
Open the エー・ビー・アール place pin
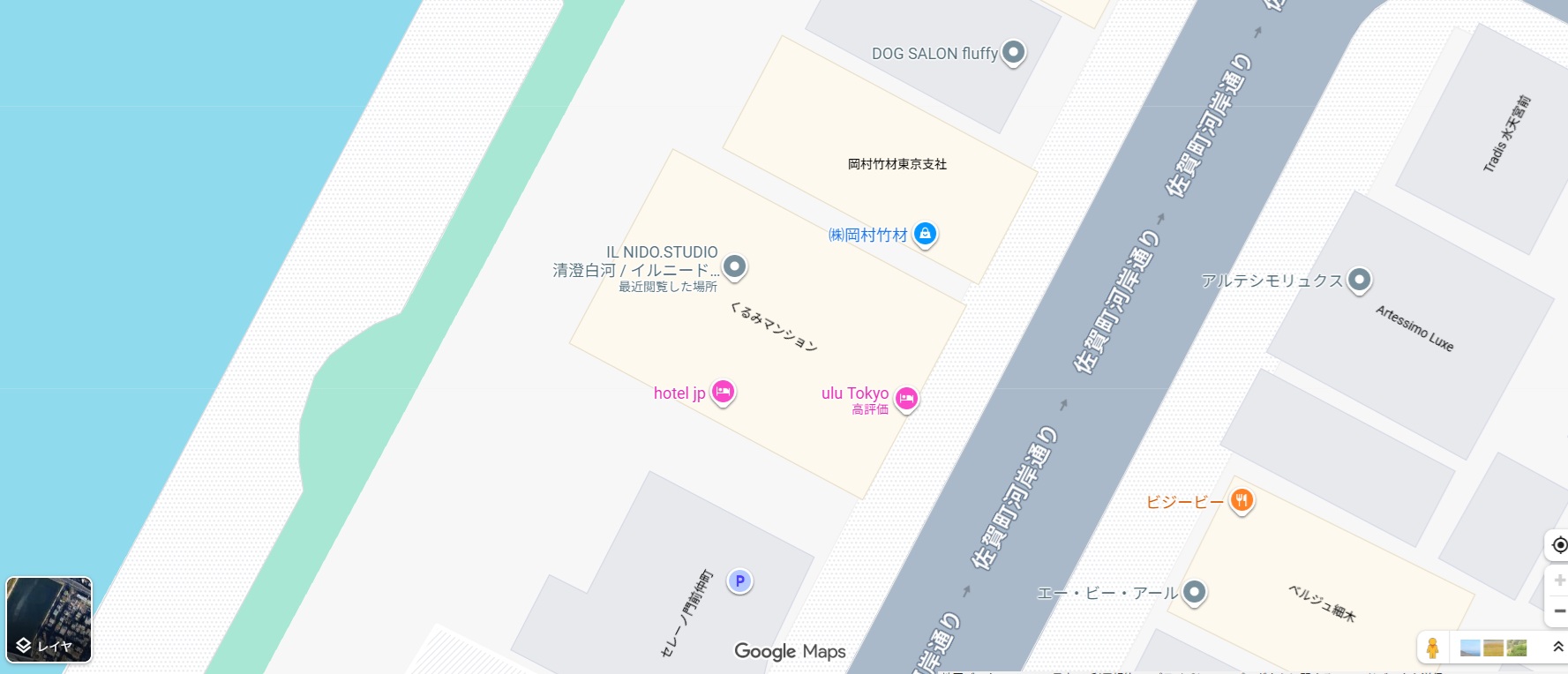coord(1194,592)
